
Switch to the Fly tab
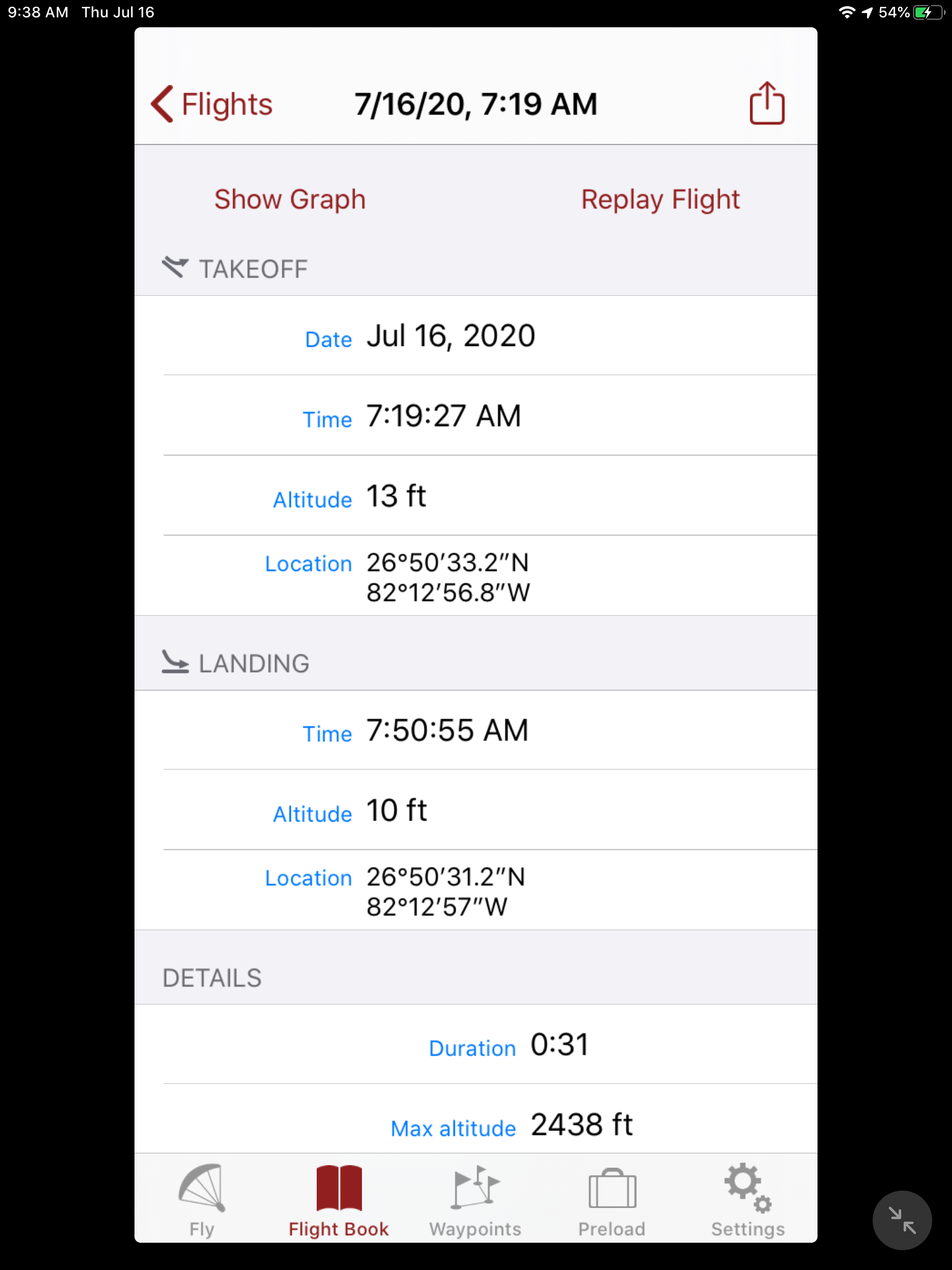(x=202, y=1201)
